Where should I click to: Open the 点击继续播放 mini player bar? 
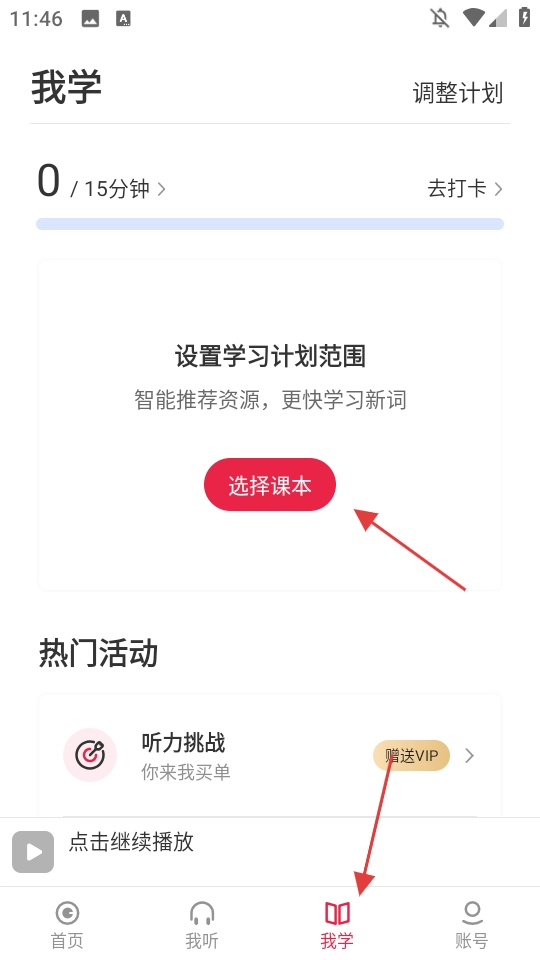pyautogui.click(x=270, y=852)
